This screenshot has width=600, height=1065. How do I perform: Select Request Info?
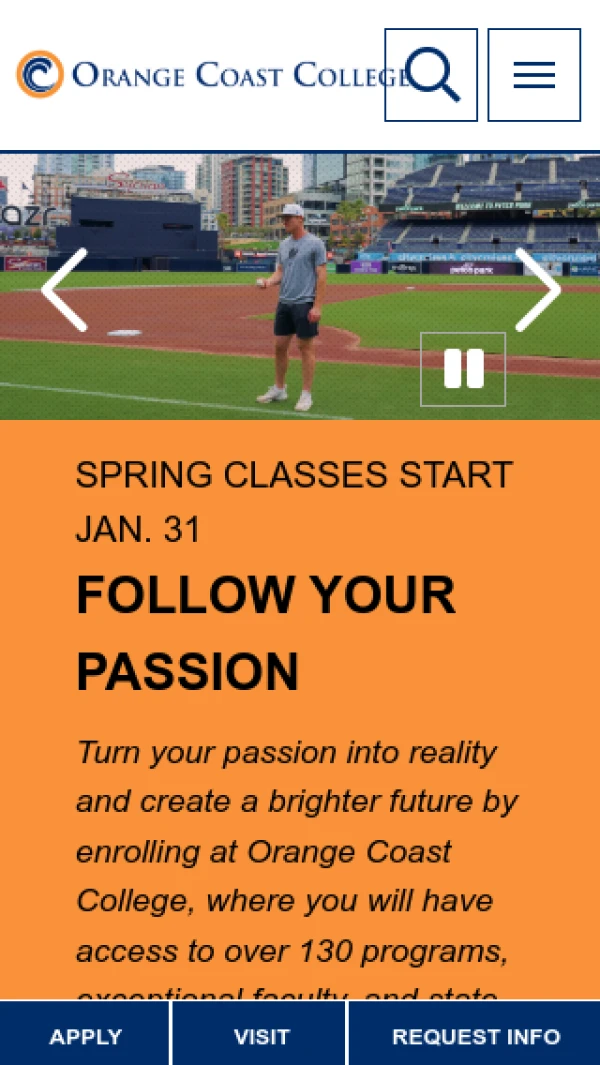coord(475,1036)
